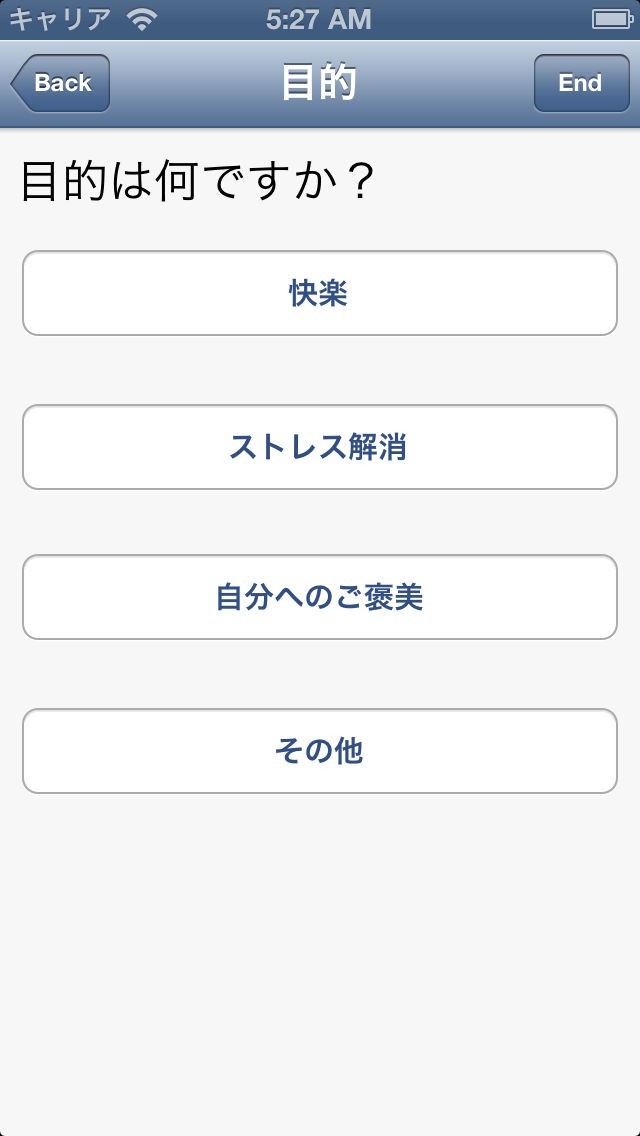Tap the End button

click(x=579, y=83)
